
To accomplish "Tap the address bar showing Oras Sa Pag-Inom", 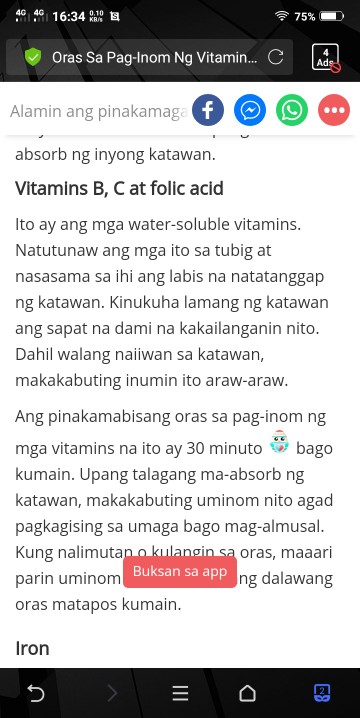I will coord(149,57).
